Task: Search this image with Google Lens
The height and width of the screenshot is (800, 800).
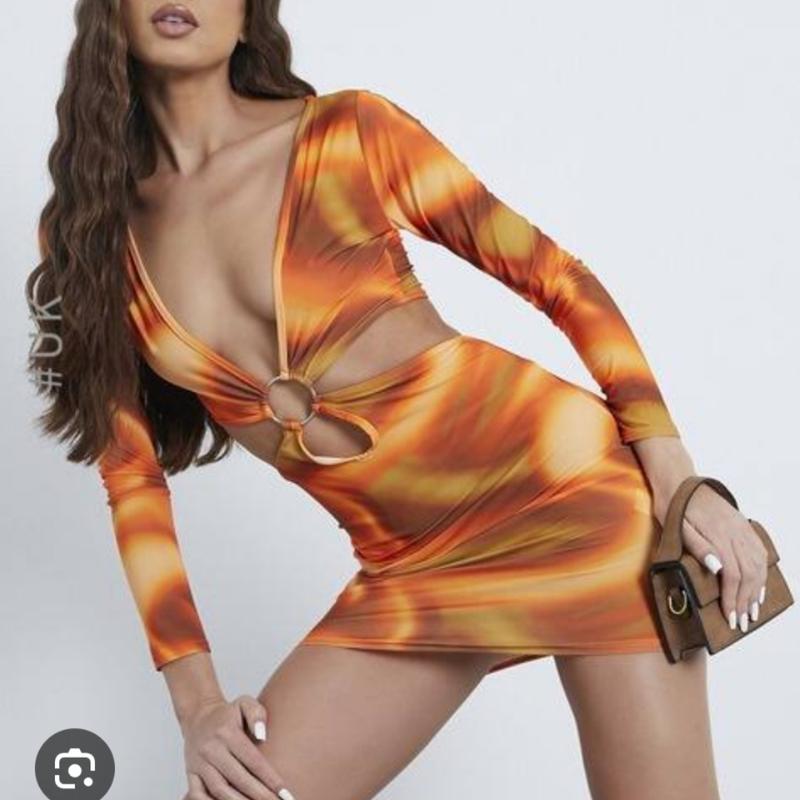Action: coord(75,765)
